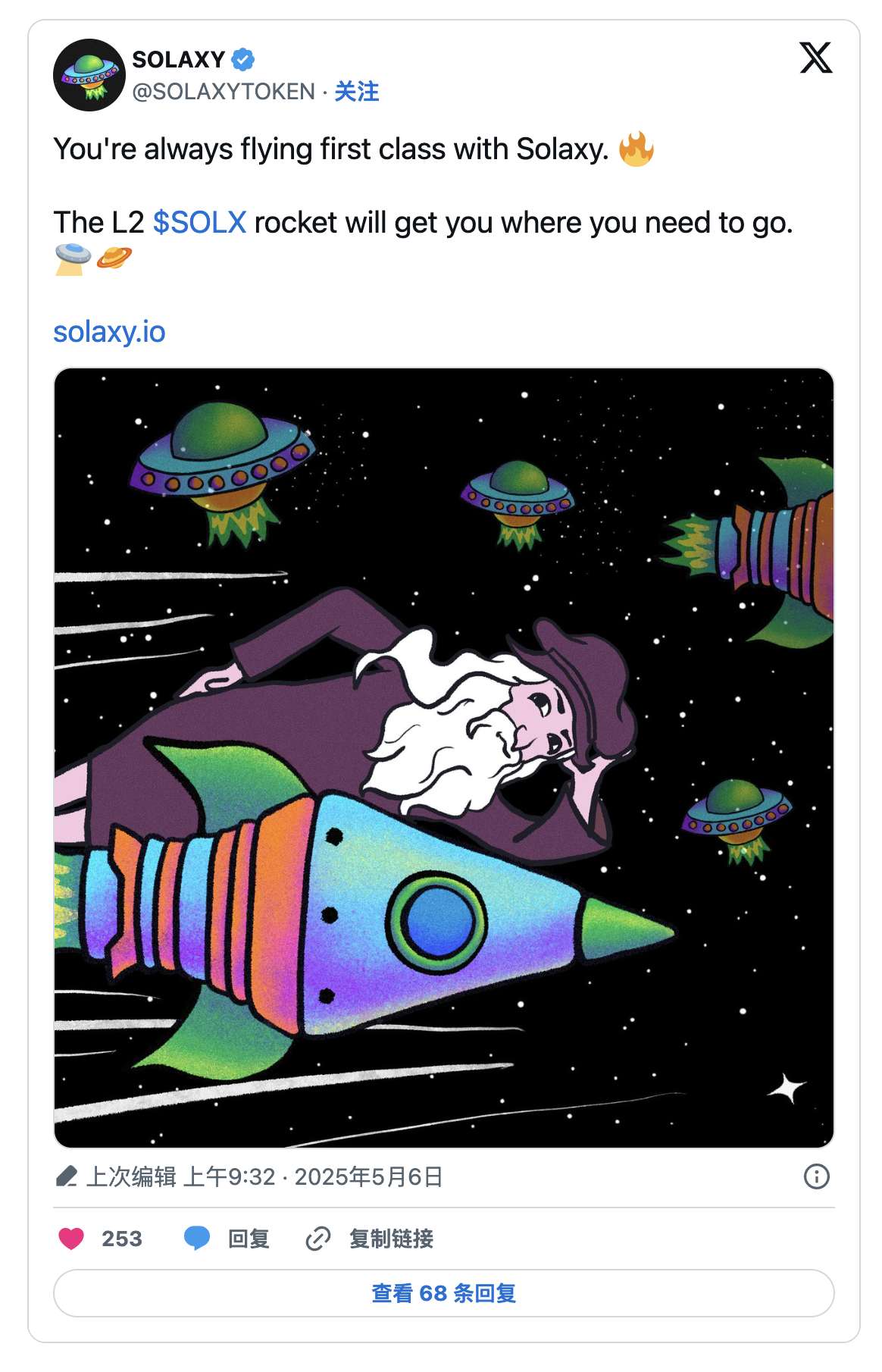Like this post with the heart

point(72,1239)
